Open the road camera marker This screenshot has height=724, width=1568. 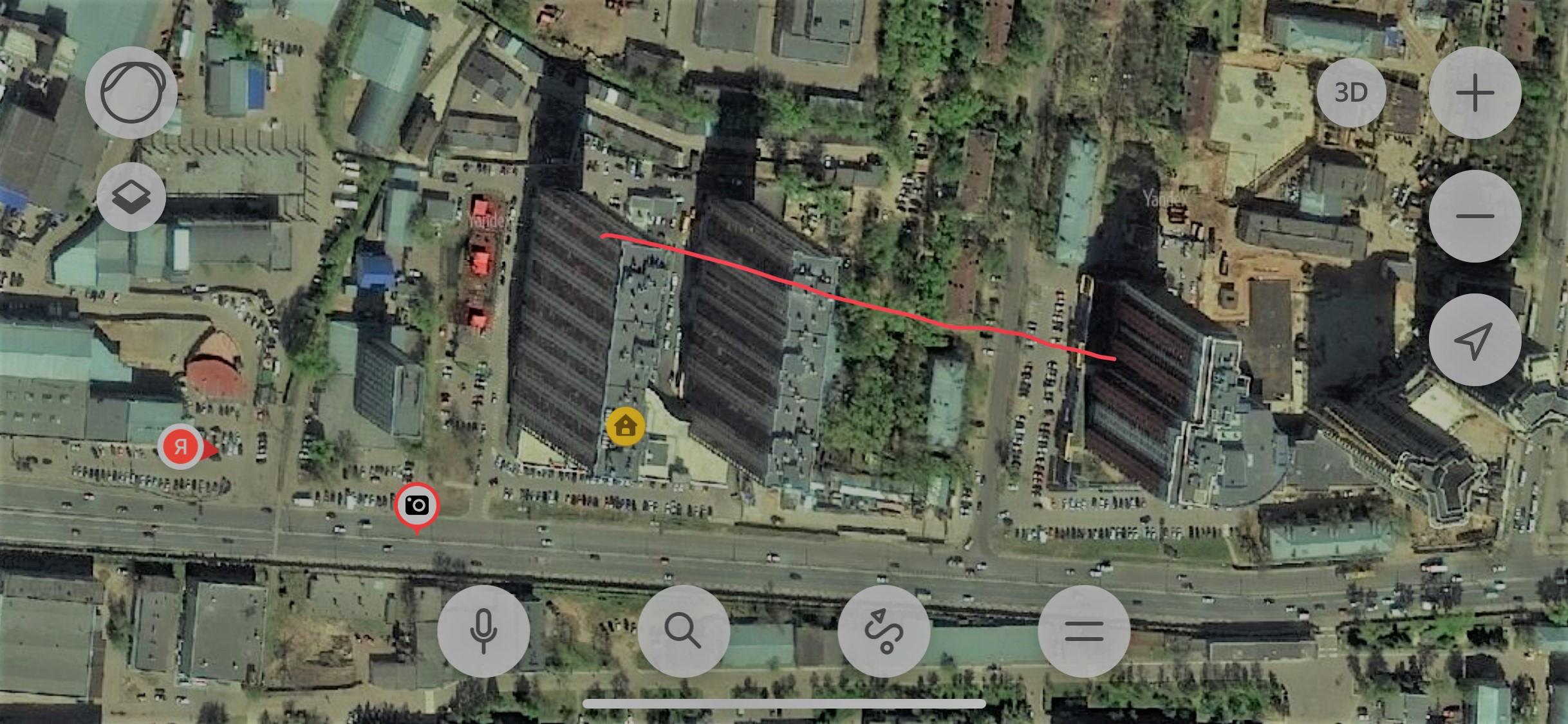click(417, 505)
